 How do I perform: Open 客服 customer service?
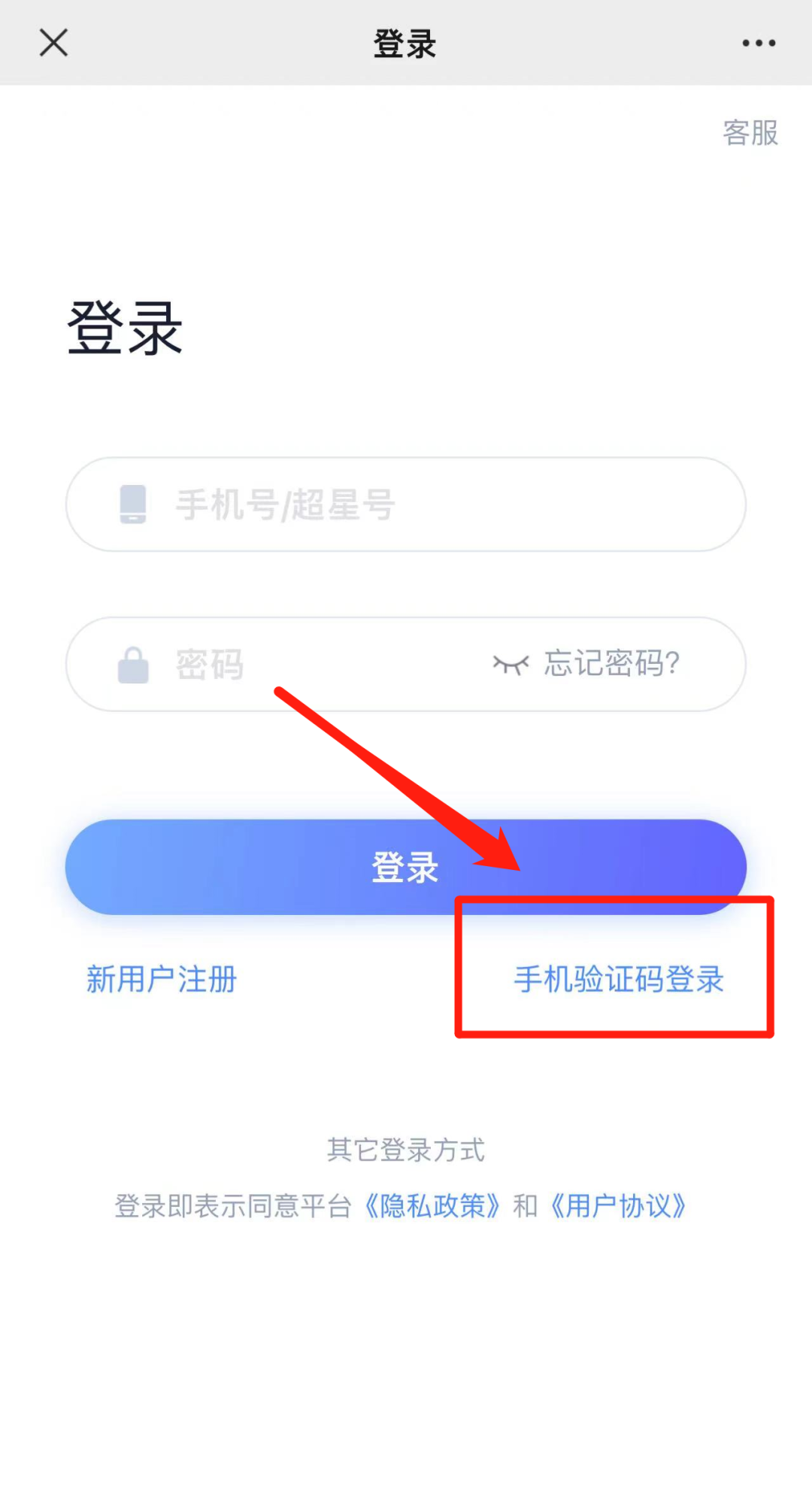(x=750, y=133)
